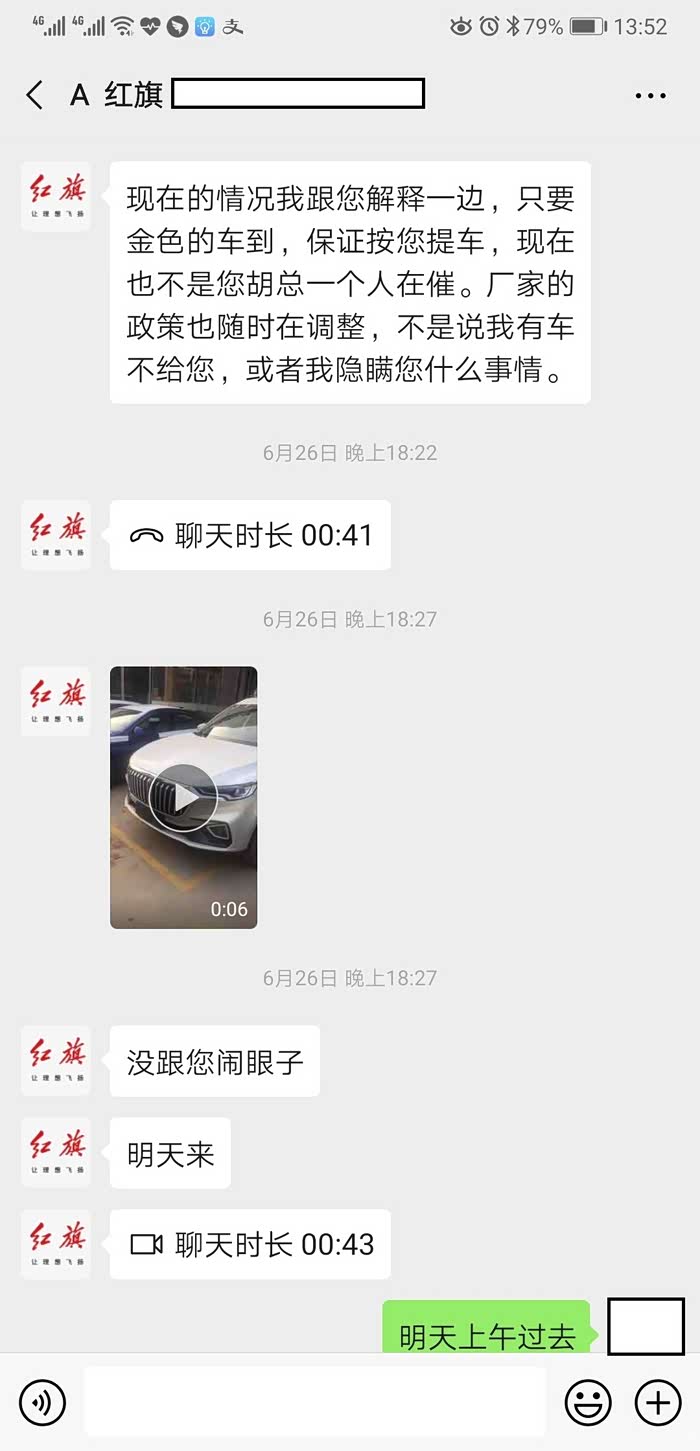Viewport: 700px width, 1451px height.
Task: Tap the video call record 00:43
Action: 250,1244
